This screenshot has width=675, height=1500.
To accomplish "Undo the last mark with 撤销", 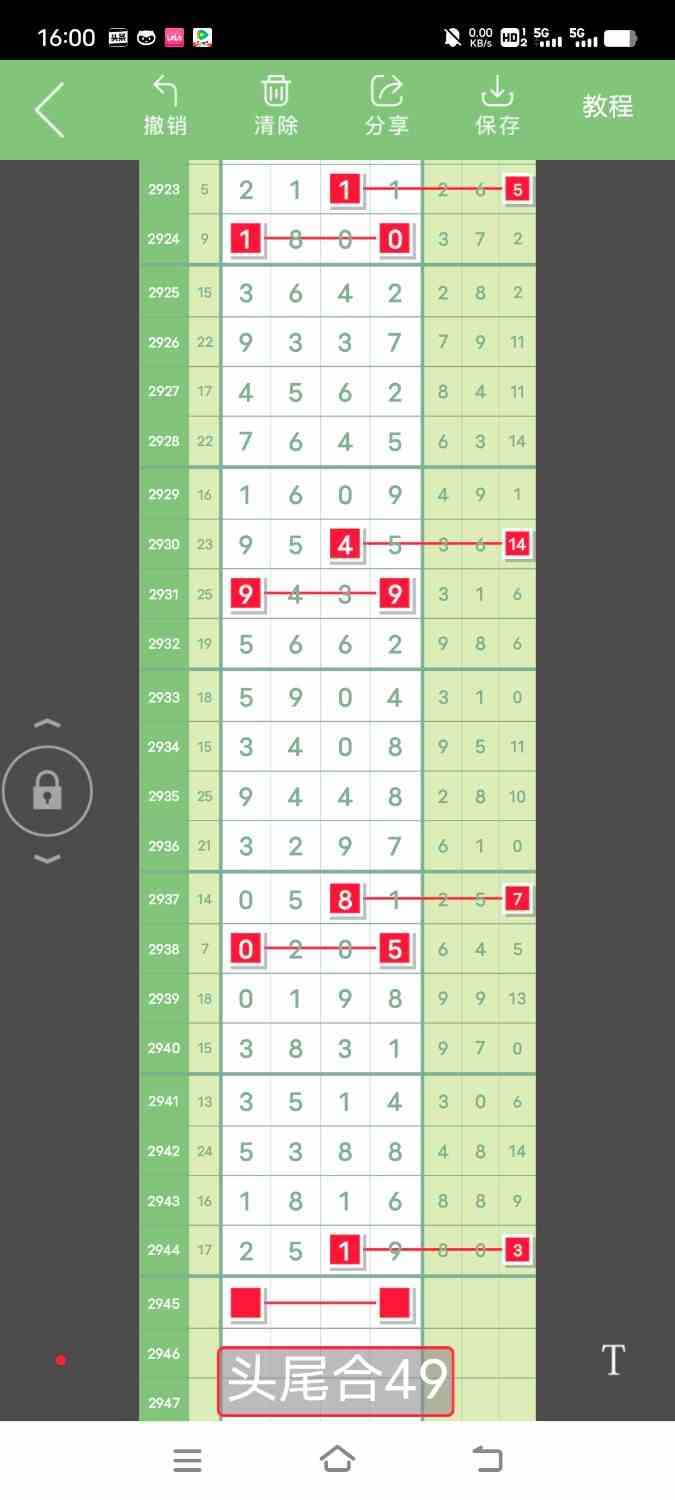I will pyautogui.click(x=165, y=106).
